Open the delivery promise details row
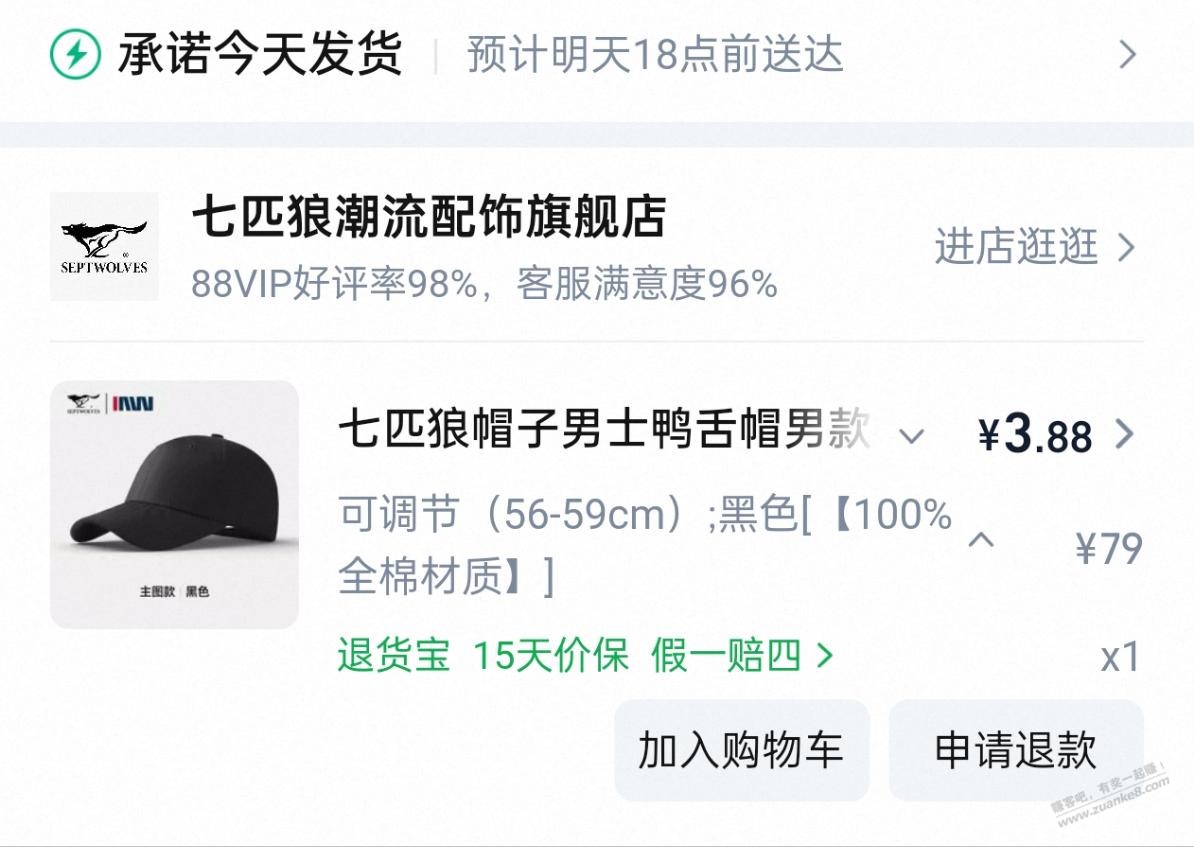 pos(1127,54)
